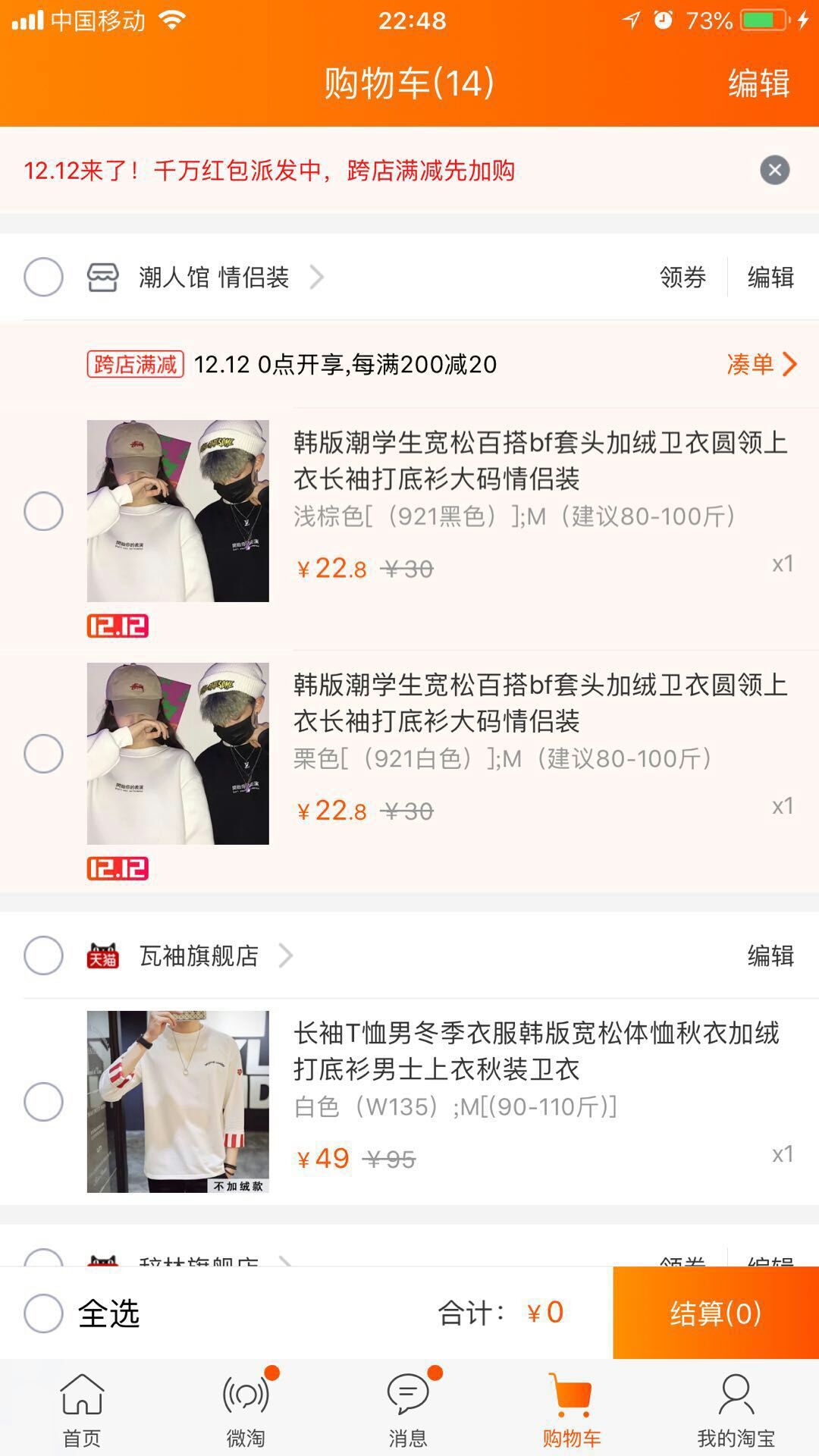
Task: Tap 编辑 beside 潮人馆 情侣装 shop
Action: [x=770, y=278]
